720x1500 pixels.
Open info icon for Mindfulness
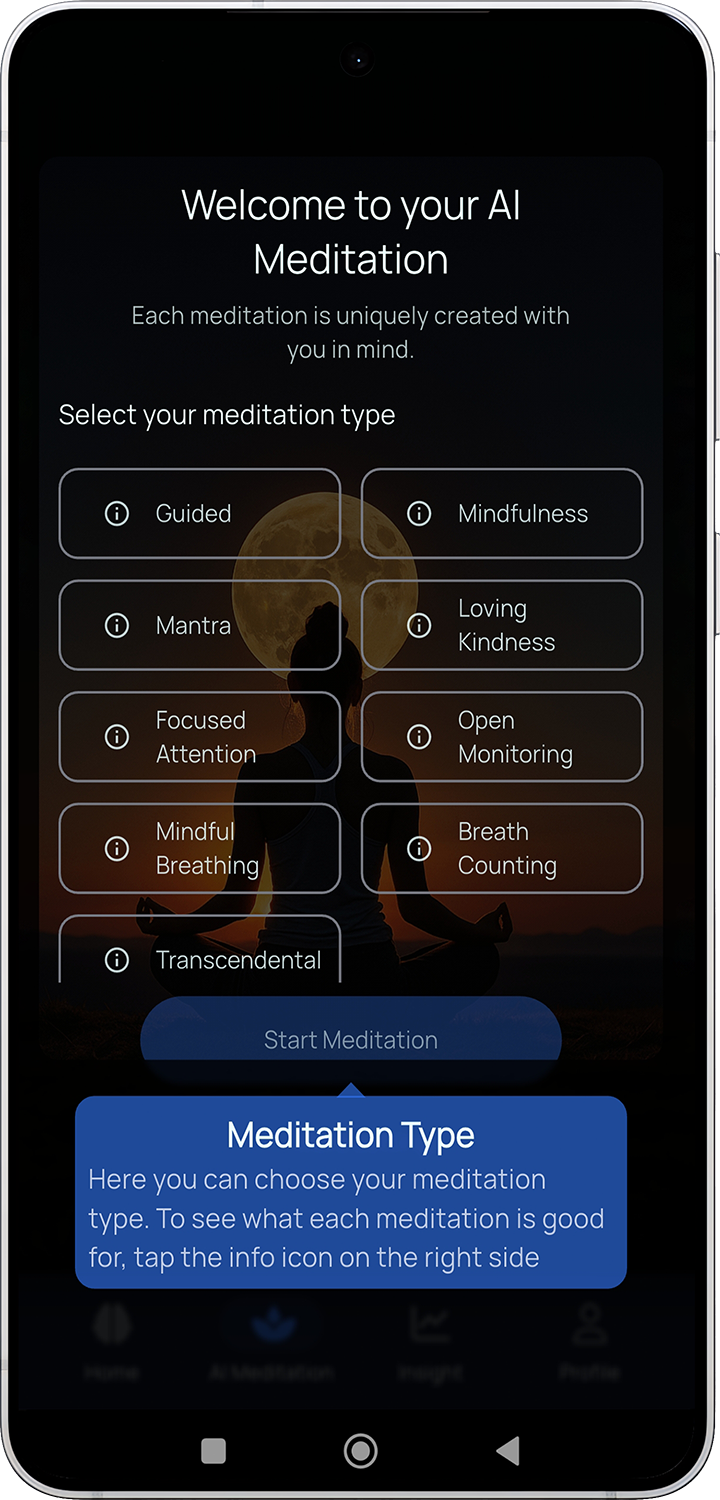tap(419, 514)
